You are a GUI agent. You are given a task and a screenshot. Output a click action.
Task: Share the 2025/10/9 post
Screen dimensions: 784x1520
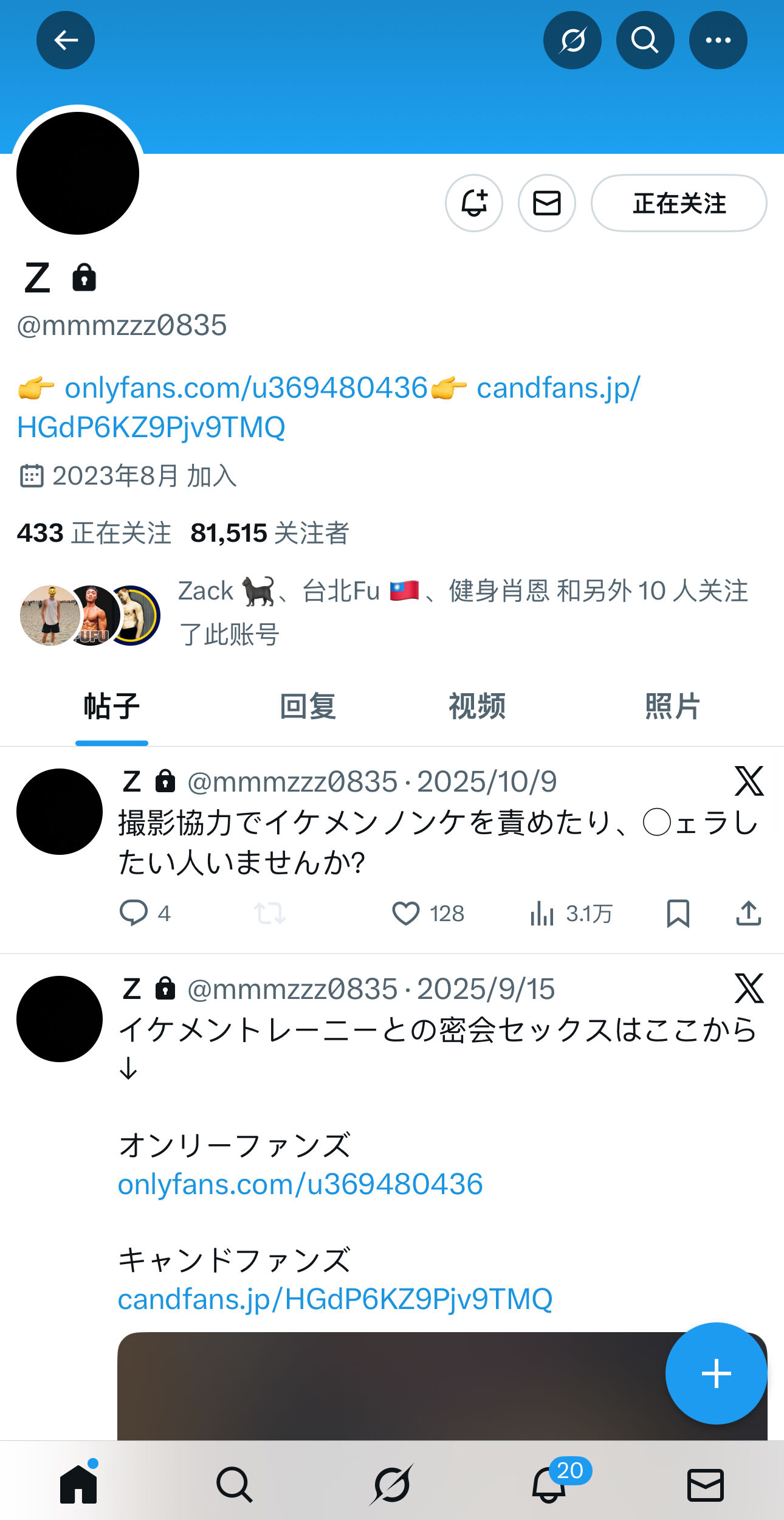748,913
